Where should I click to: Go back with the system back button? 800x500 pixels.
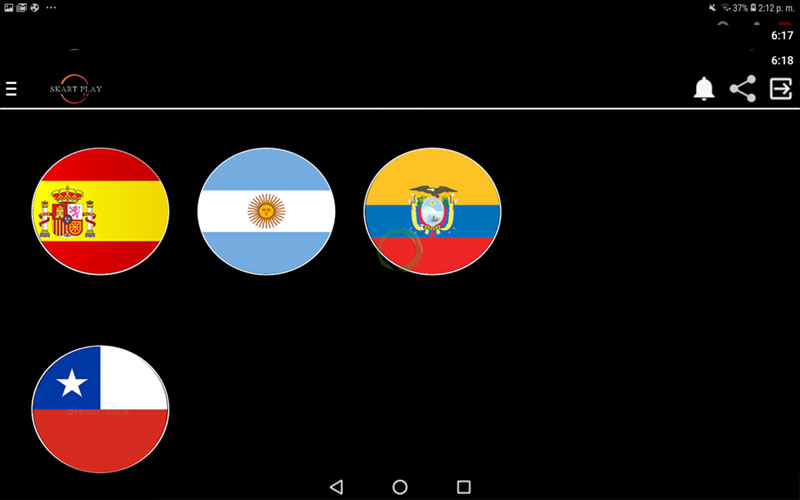coord(336,487)
